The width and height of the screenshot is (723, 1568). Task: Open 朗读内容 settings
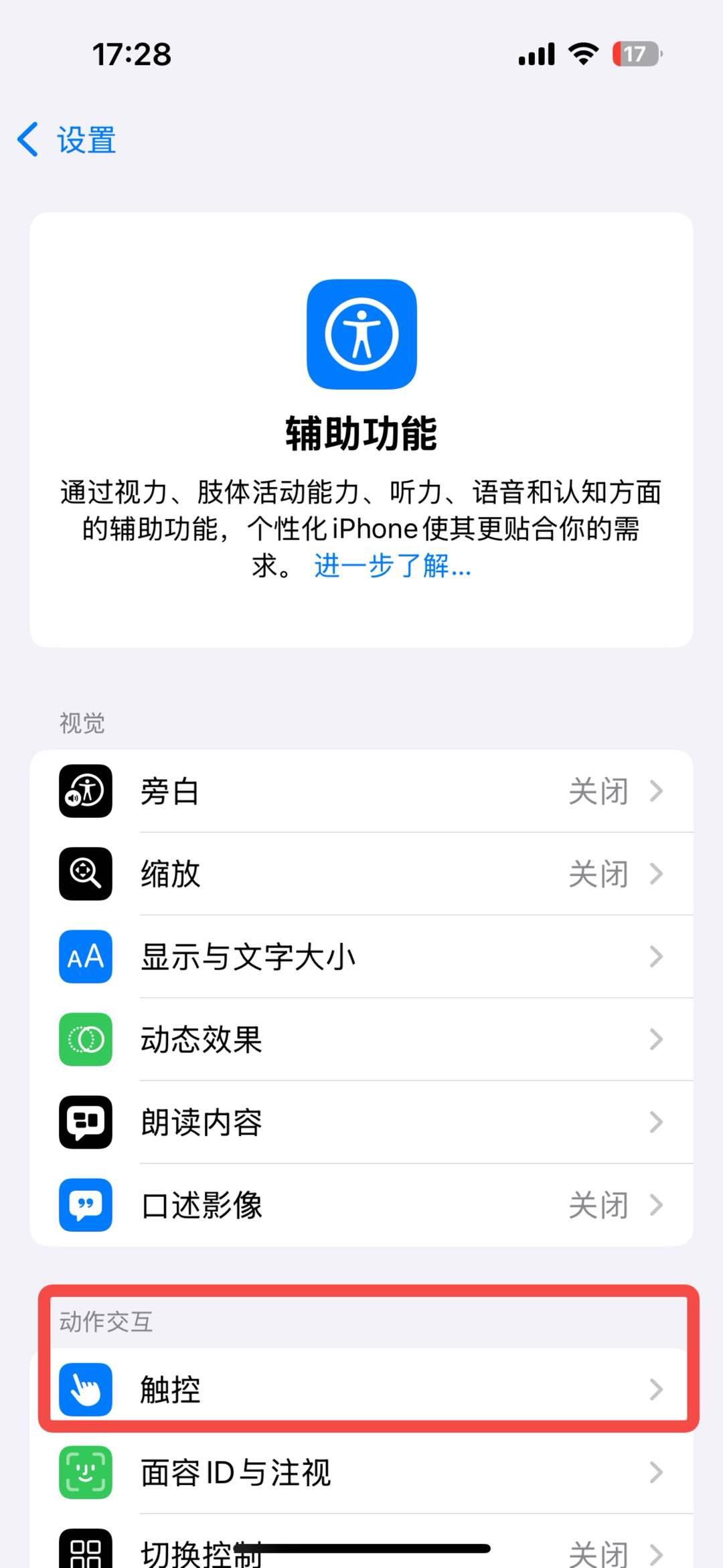[361, 1122]
